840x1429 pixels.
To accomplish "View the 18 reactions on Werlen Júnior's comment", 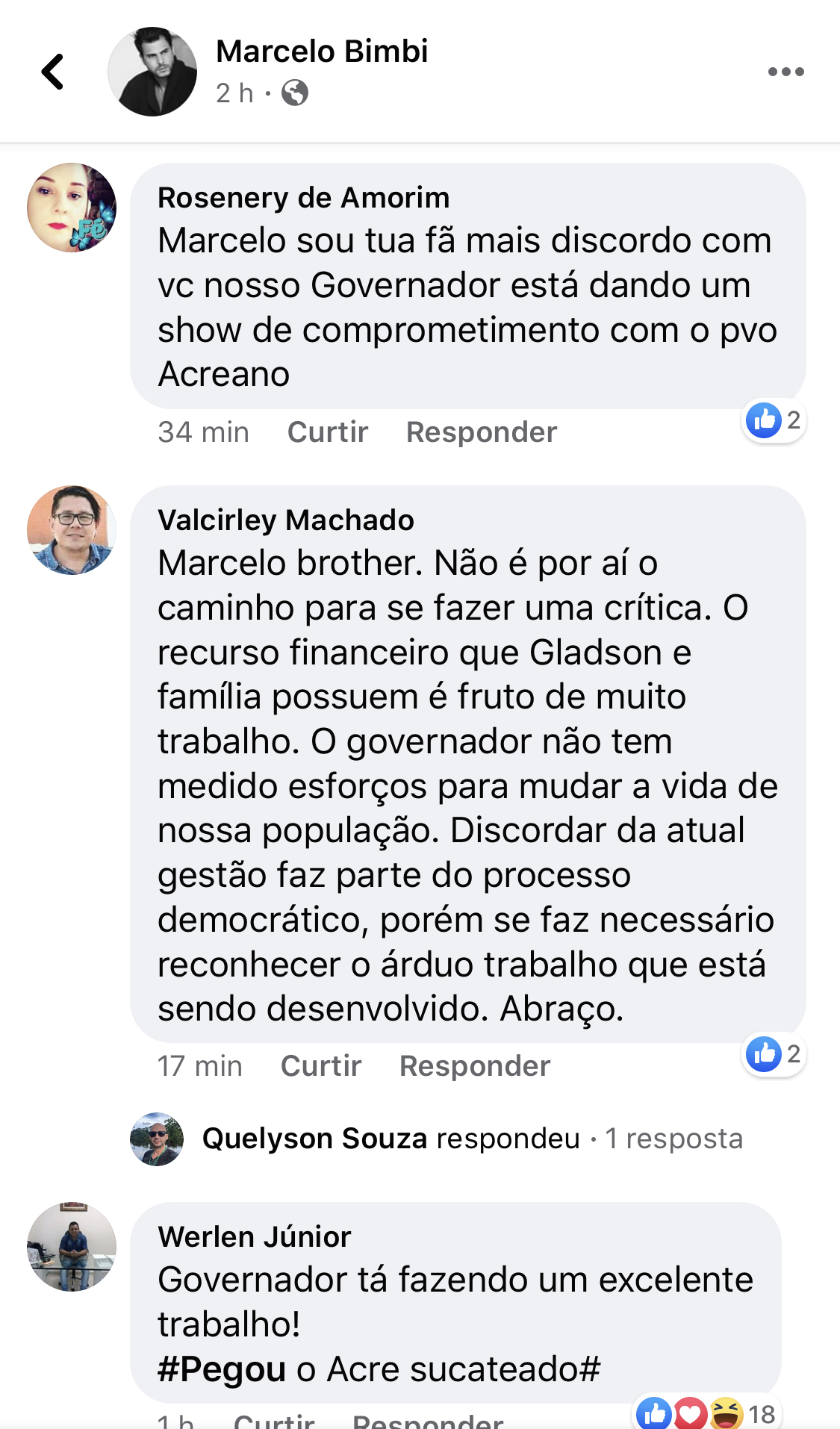I will (706, 1413).
